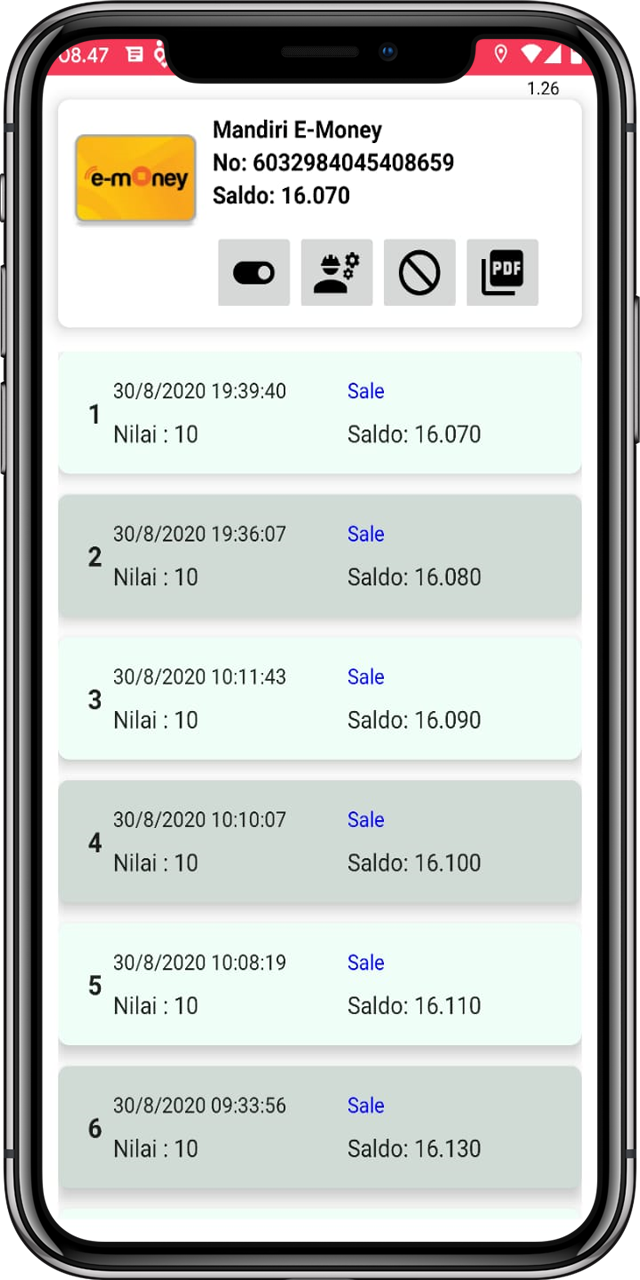Open transaction 3 at 10:11:43

320,699
